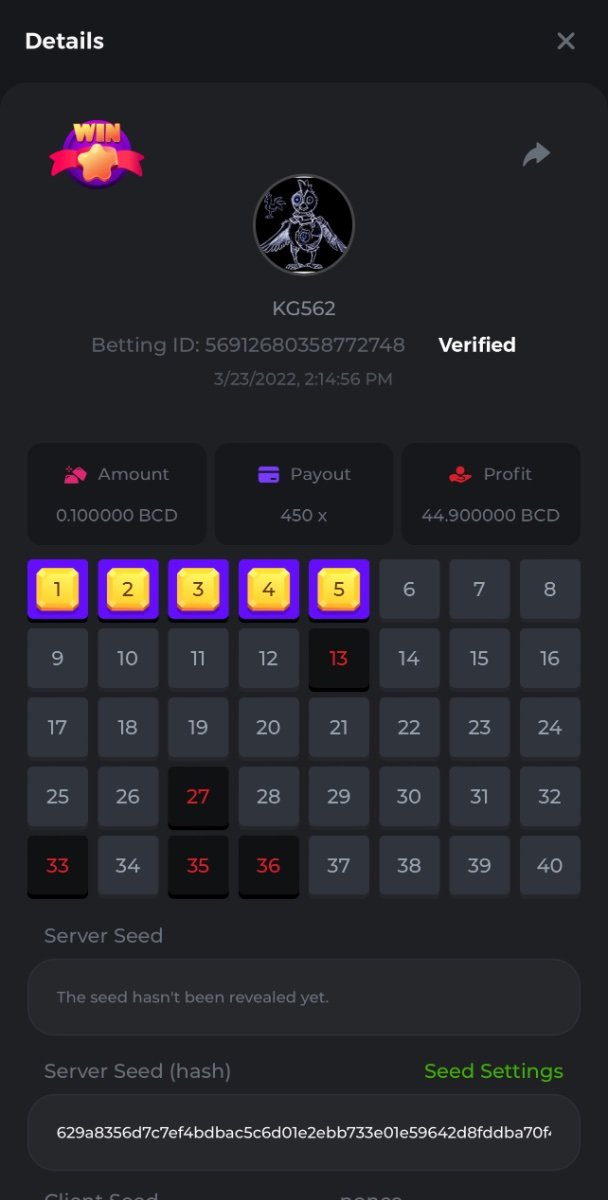Close the Details dialog

click(x=566, y=41)
